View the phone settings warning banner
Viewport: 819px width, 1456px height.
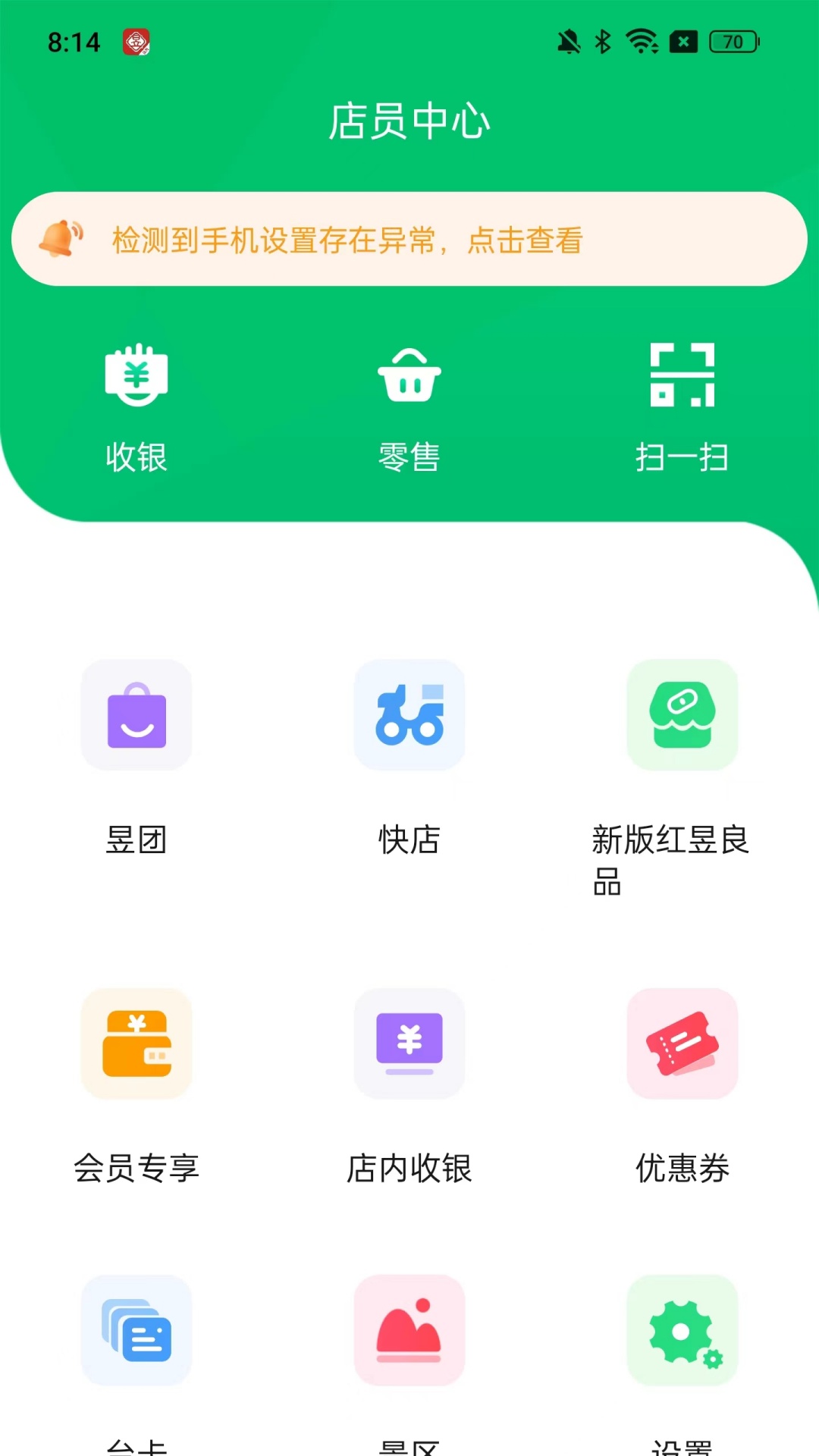(409, 239)
